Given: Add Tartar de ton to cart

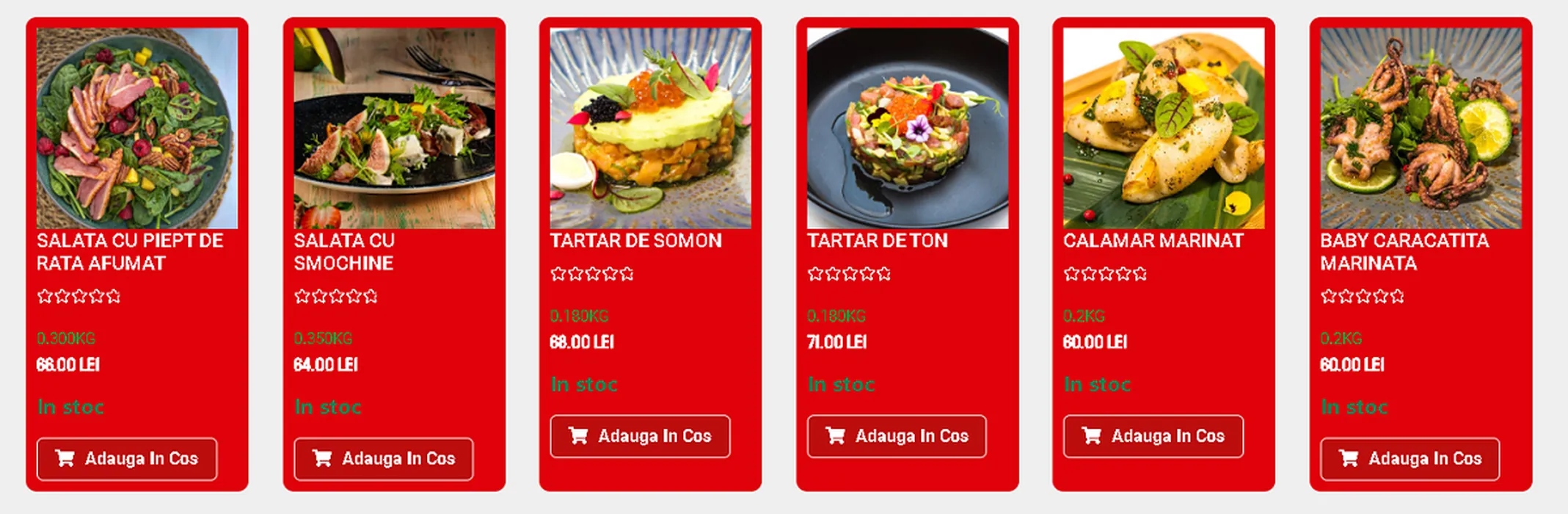Looking at the screenshot, I should 897,436.
